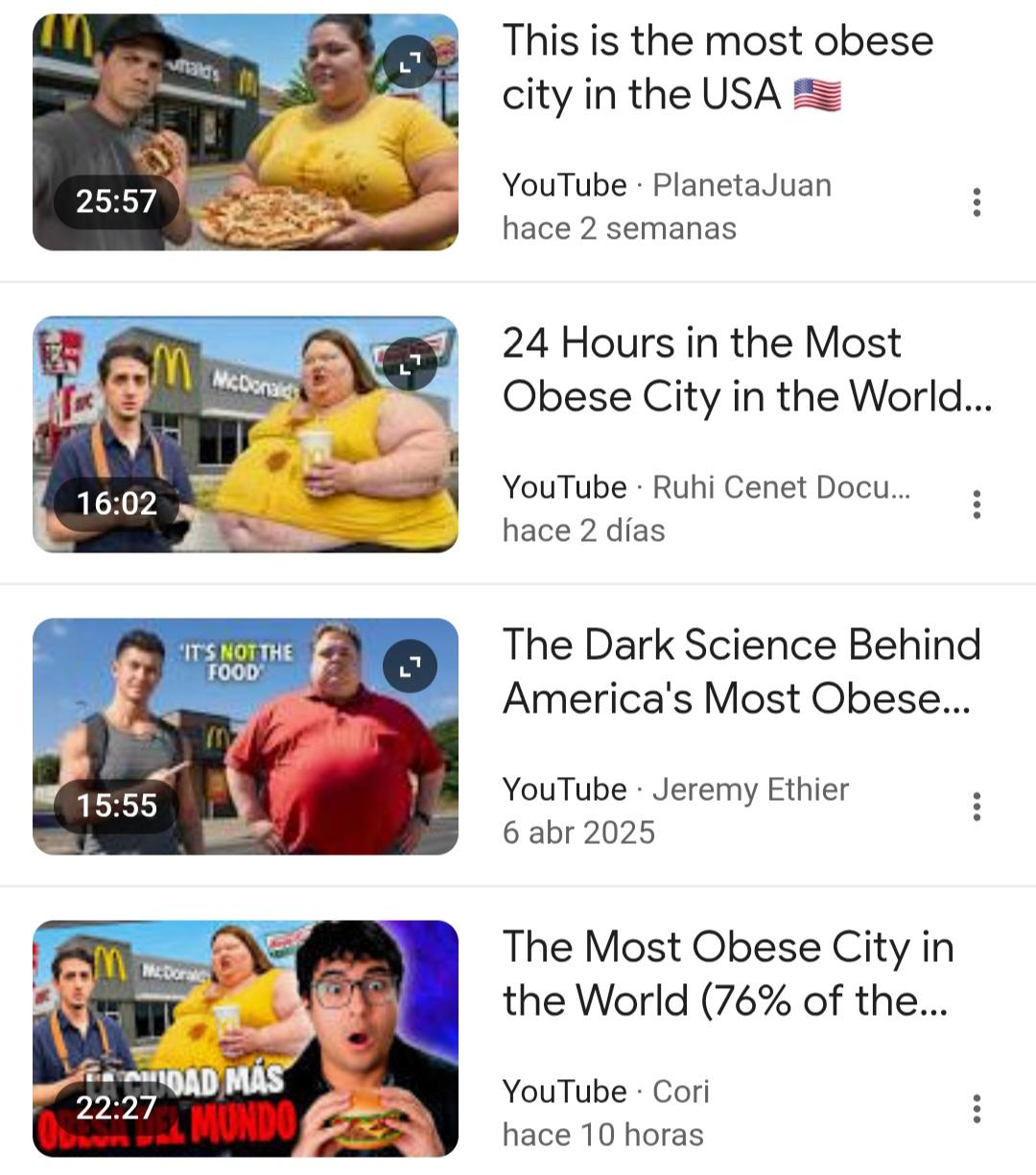The image size is (1036, 1175).
Task: Open "24 Hours in the Most Obese City" result
Action: [x=746, y=369]
